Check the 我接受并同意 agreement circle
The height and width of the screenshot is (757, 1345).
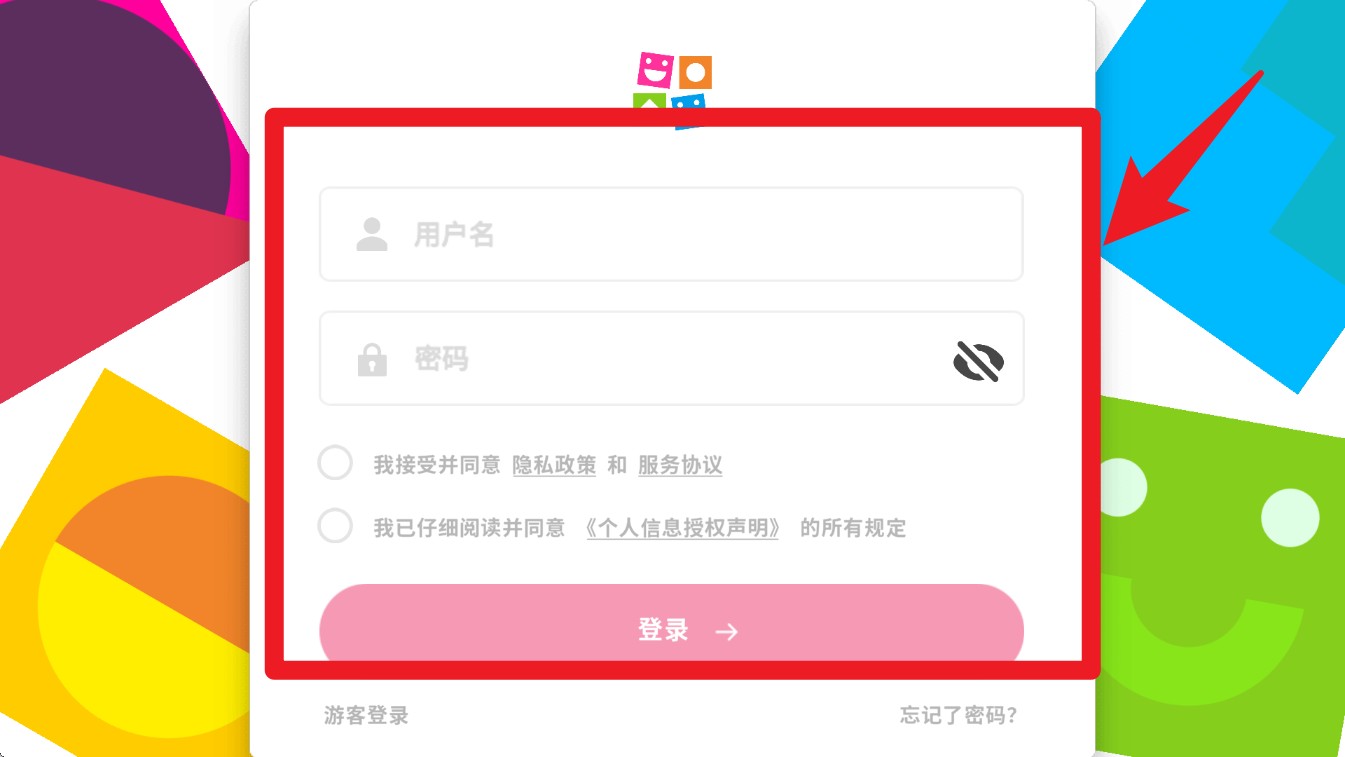click(335, 464)
